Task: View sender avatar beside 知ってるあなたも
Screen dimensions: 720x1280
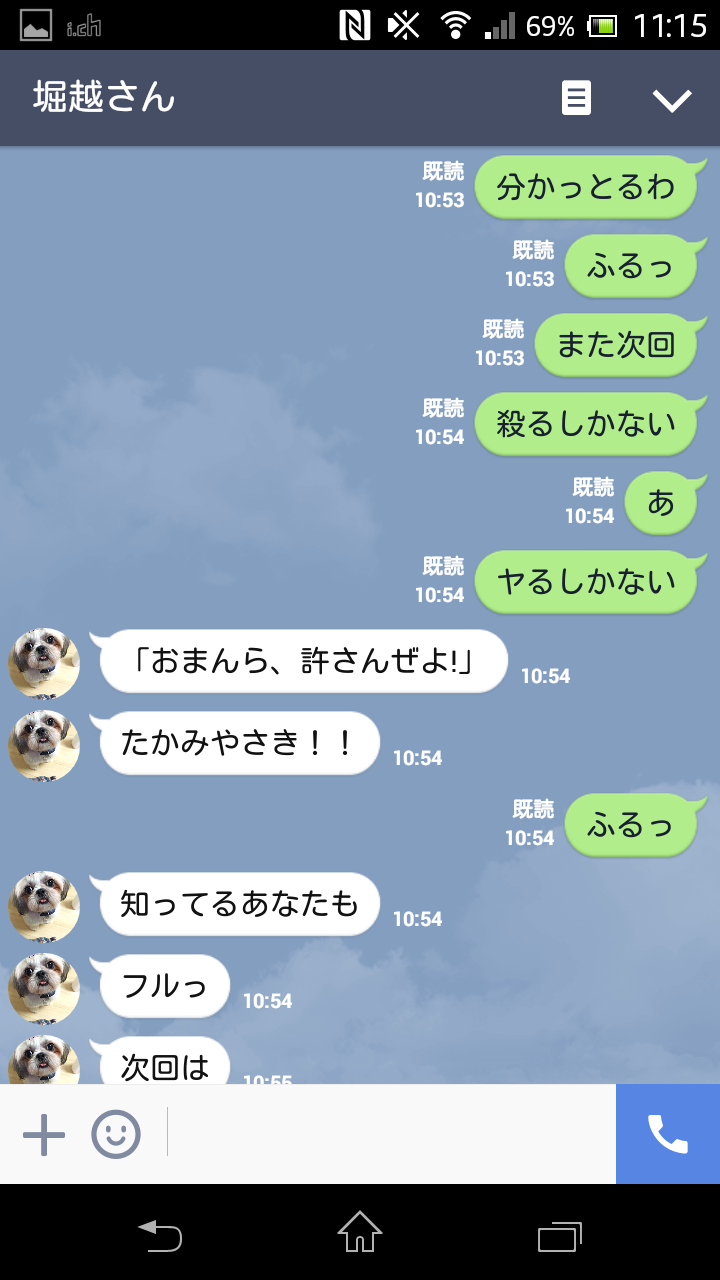Action: click(x=44, y=906)
